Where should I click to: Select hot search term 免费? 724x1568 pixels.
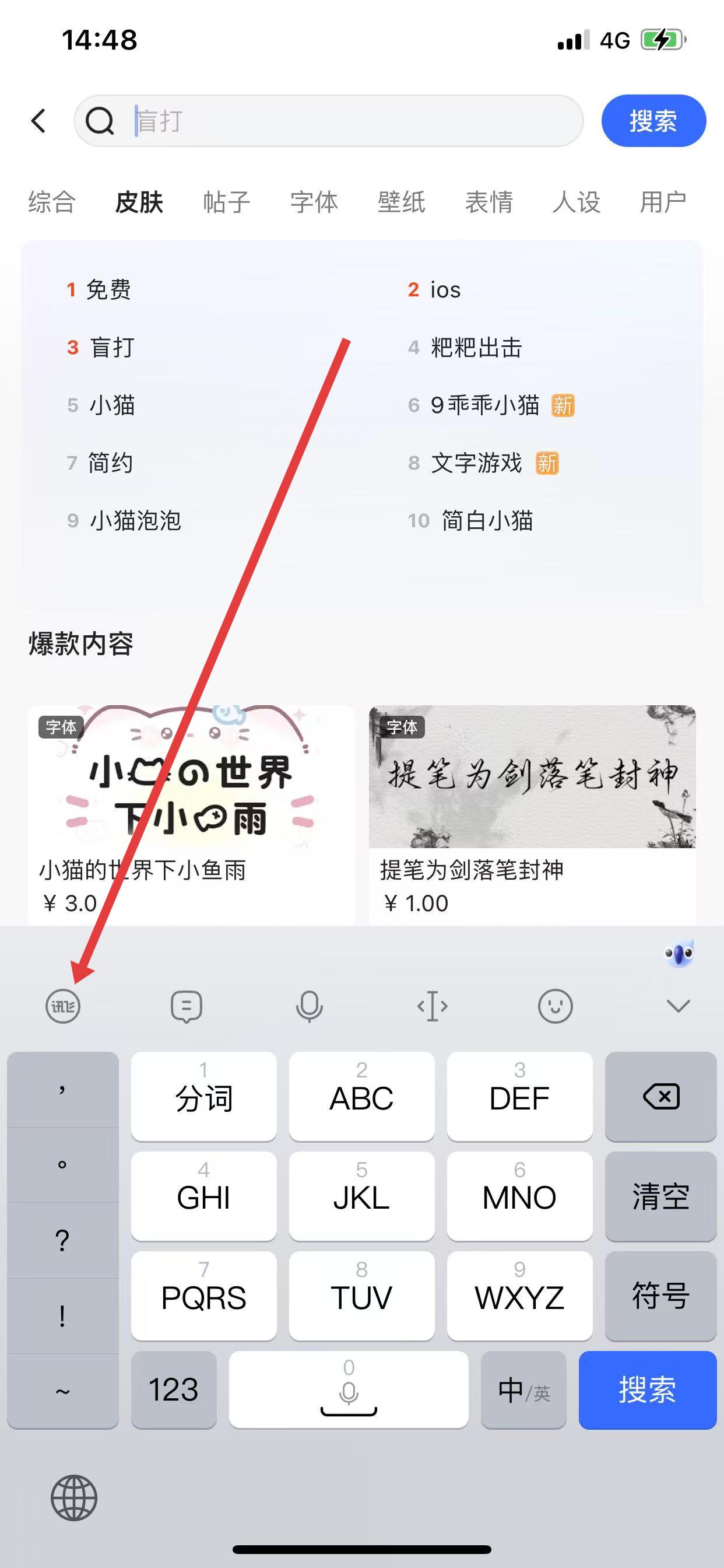click(108, 290)
